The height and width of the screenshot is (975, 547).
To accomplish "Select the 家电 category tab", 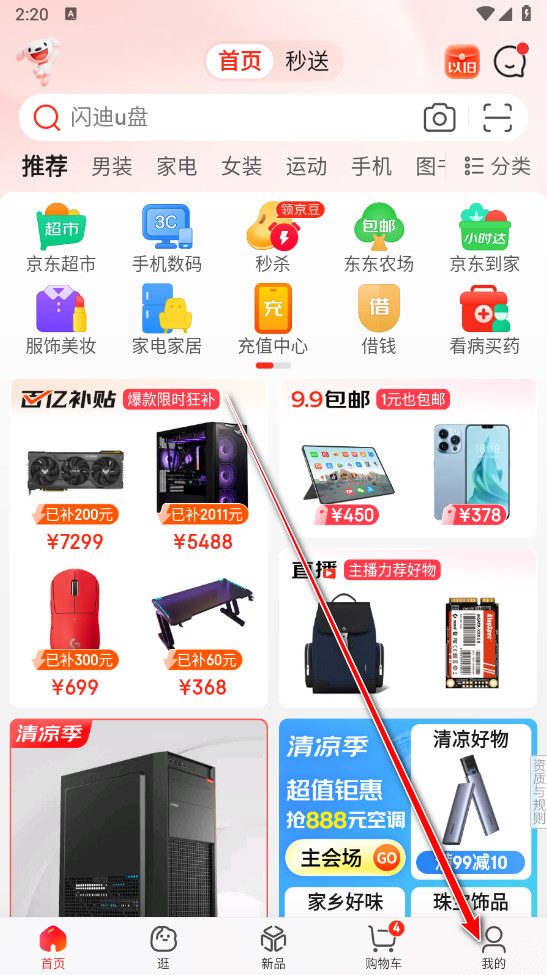I will tap(177, 166).
